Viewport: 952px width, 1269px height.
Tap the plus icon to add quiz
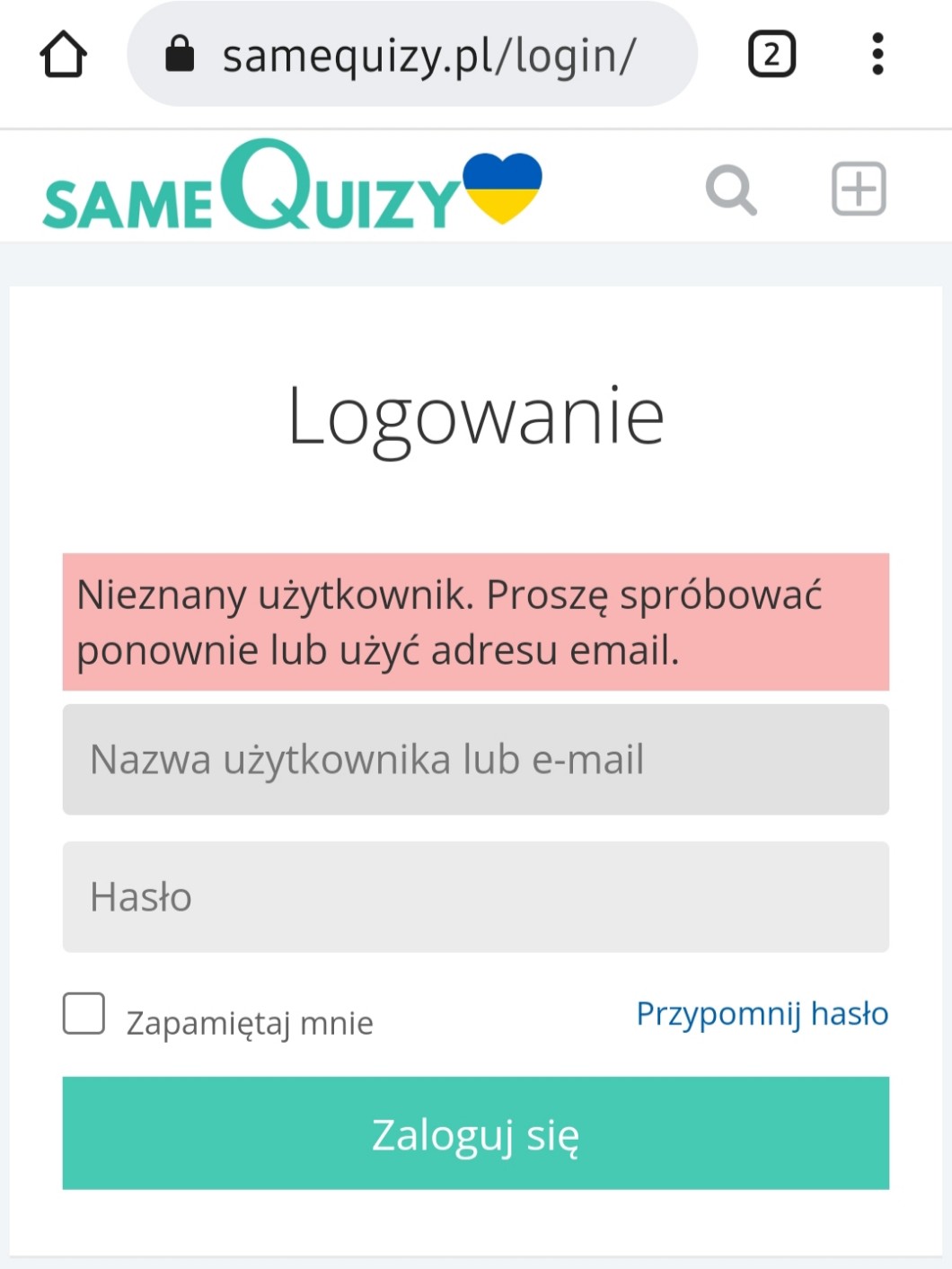tap(859, 189)
